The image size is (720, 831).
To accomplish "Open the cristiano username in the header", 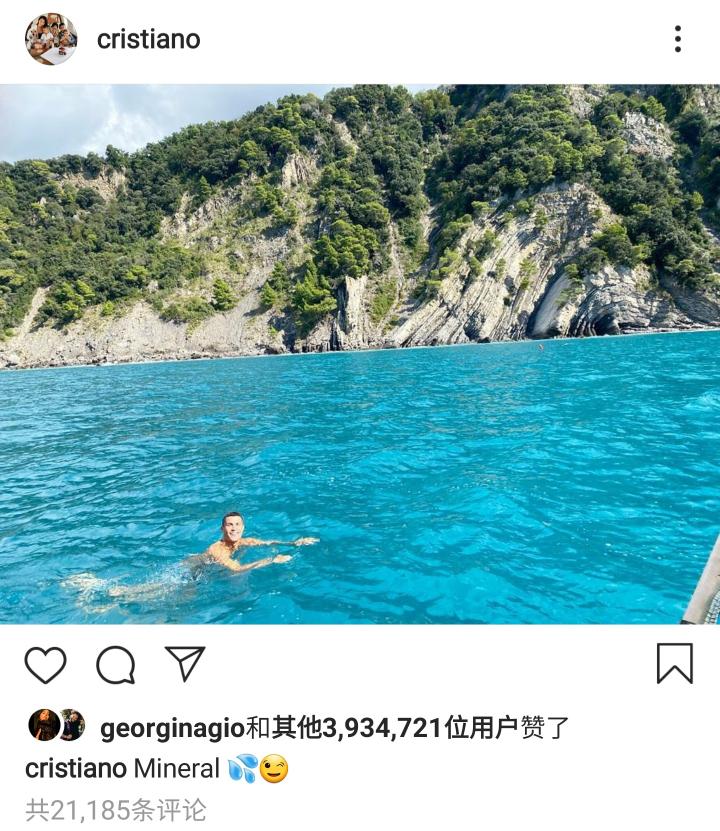I will (148, 39).
